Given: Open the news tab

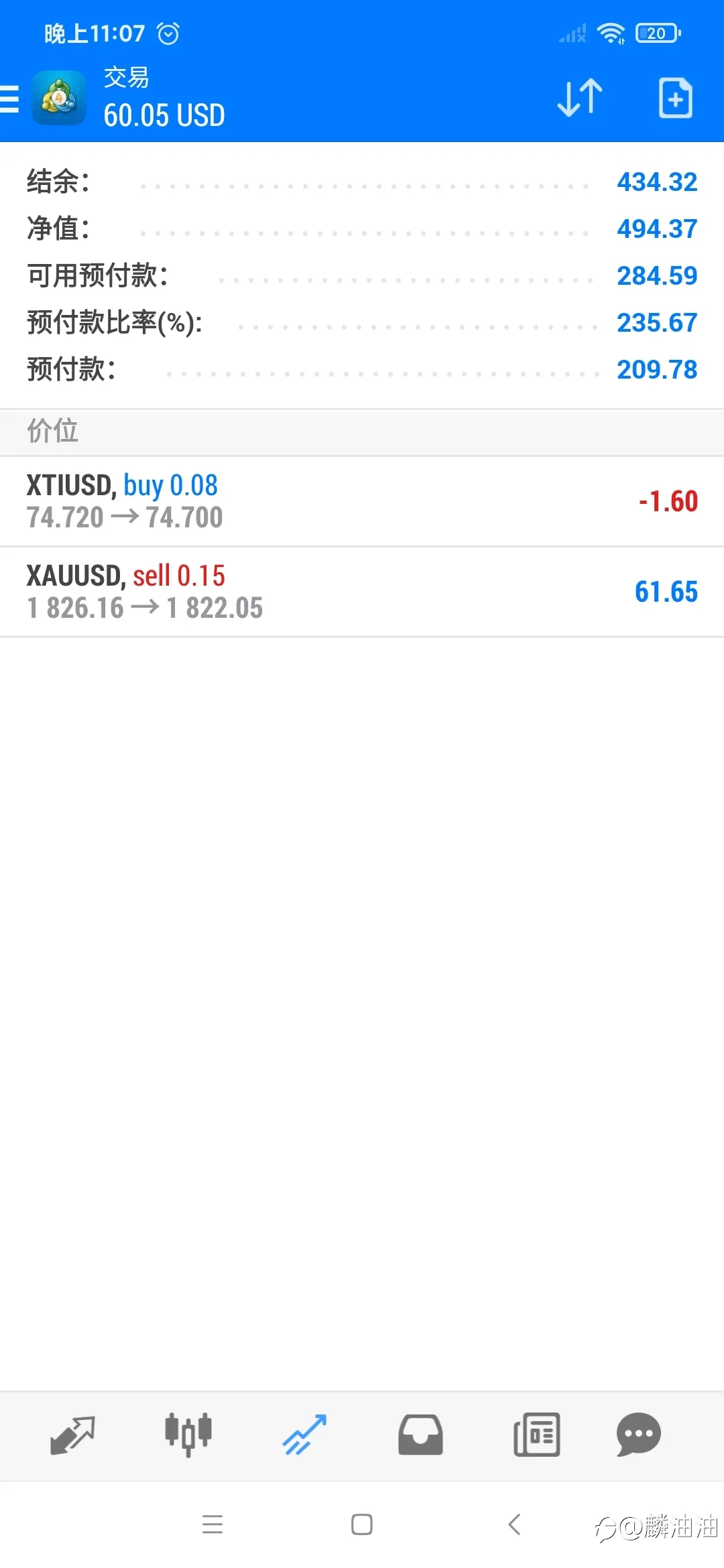Looking at the screenshot, I should [x=536, y=1435].
